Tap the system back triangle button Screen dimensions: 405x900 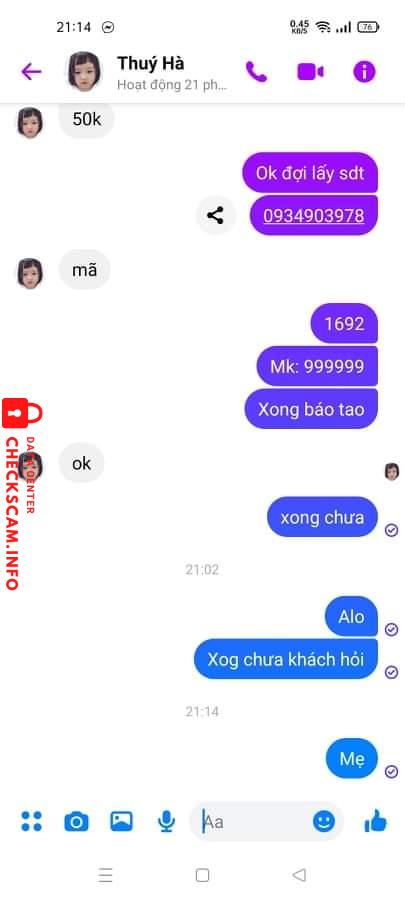pyautogui.click(x=298, y=875)
